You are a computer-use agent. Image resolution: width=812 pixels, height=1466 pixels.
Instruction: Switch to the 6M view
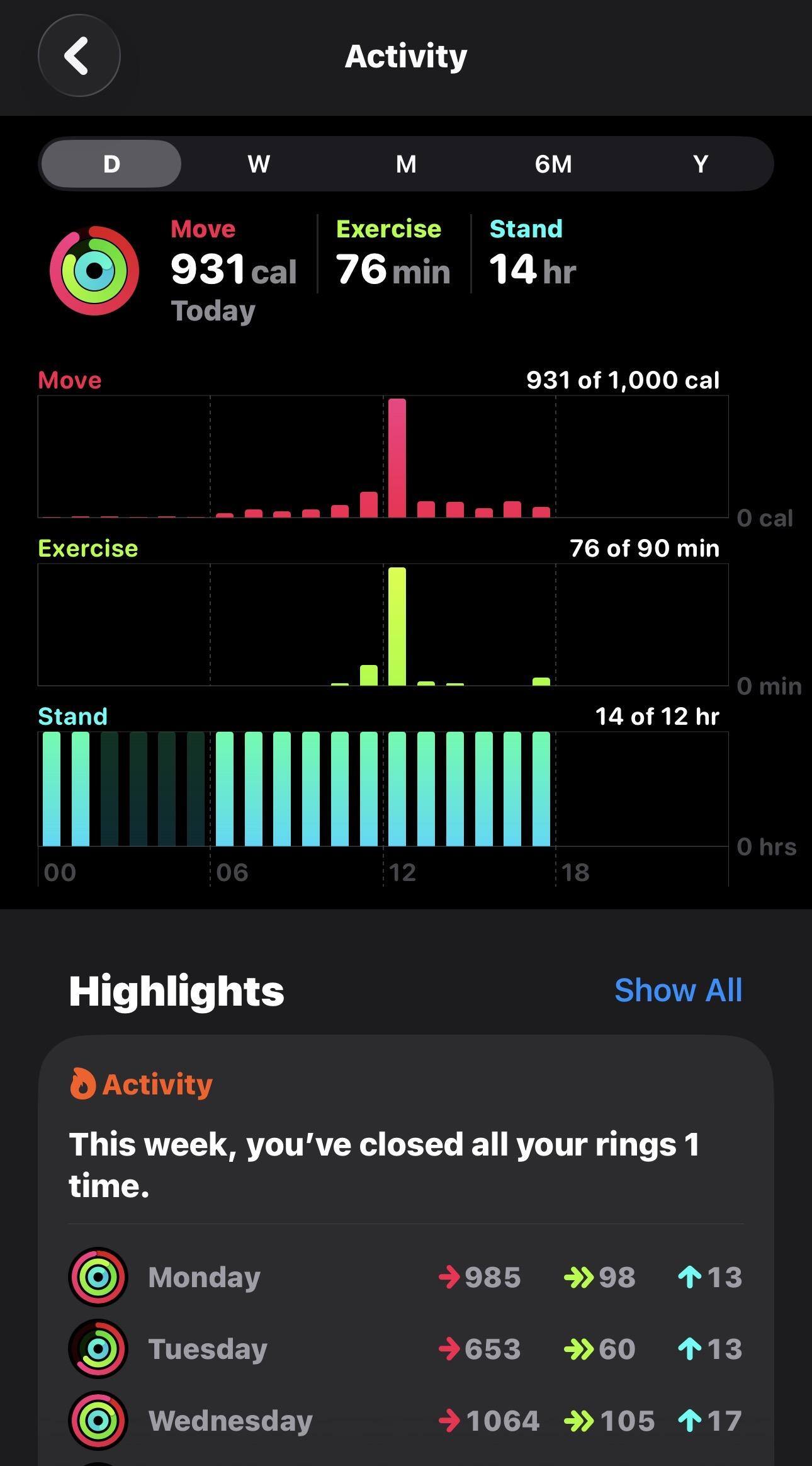click(553, 164)
